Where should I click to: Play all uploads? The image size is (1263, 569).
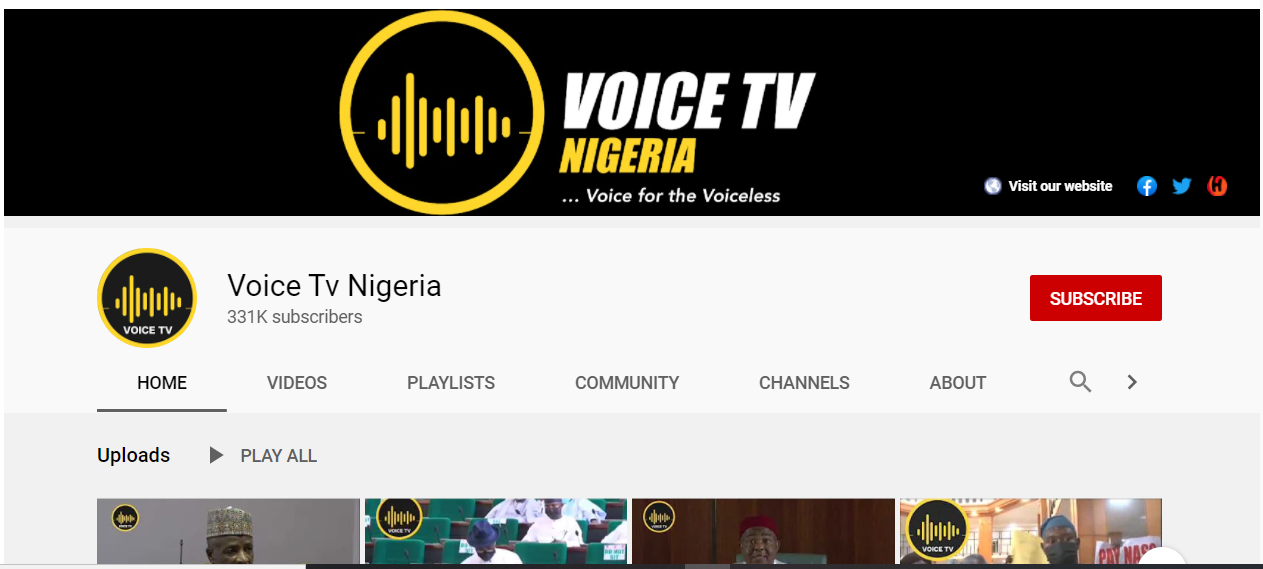(x=265, y=456)
